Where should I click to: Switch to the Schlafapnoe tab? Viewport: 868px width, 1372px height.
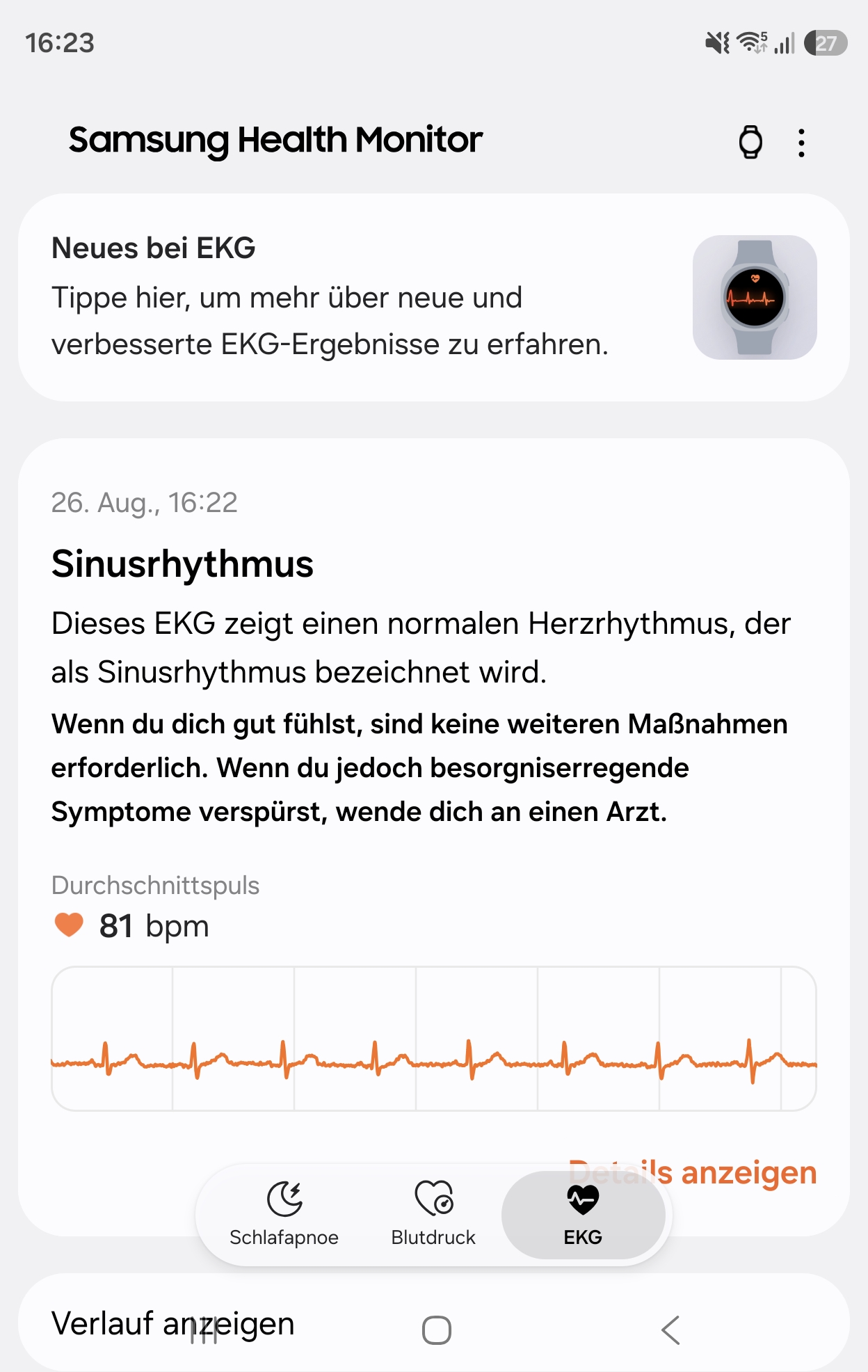click(284, 1214)
